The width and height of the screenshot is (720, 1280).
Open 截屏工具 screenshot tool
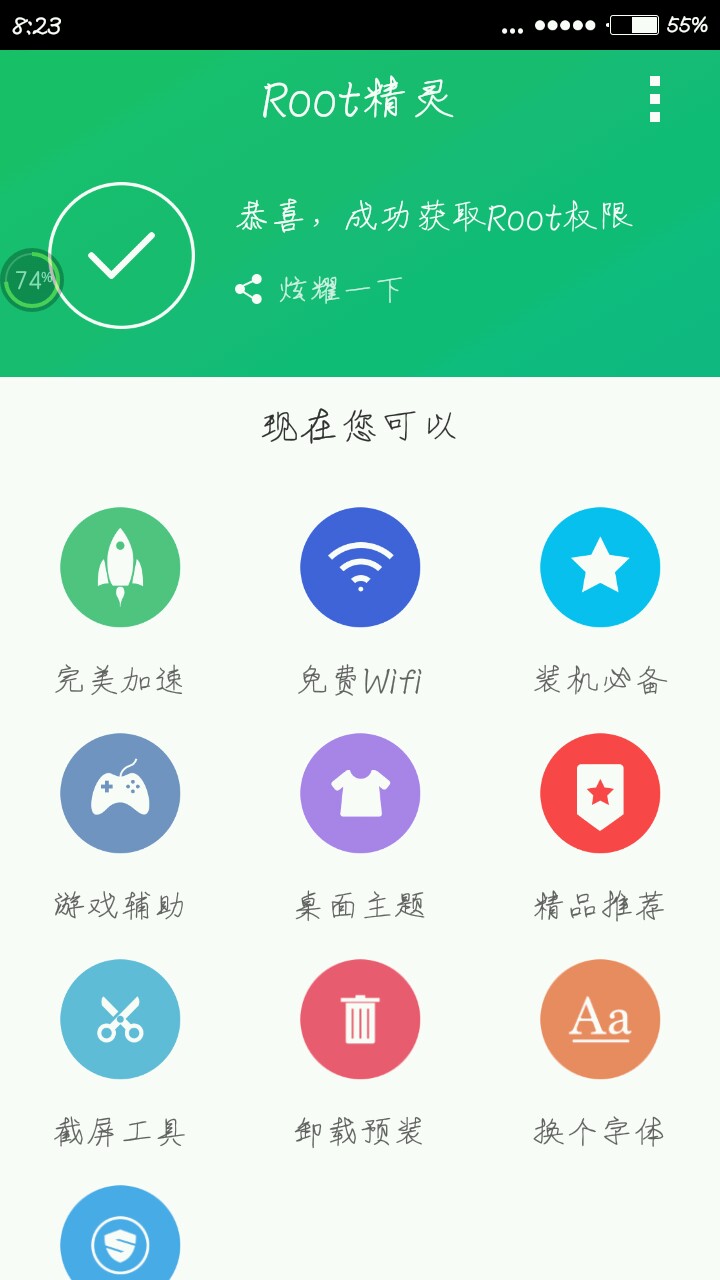[120, 1019]
